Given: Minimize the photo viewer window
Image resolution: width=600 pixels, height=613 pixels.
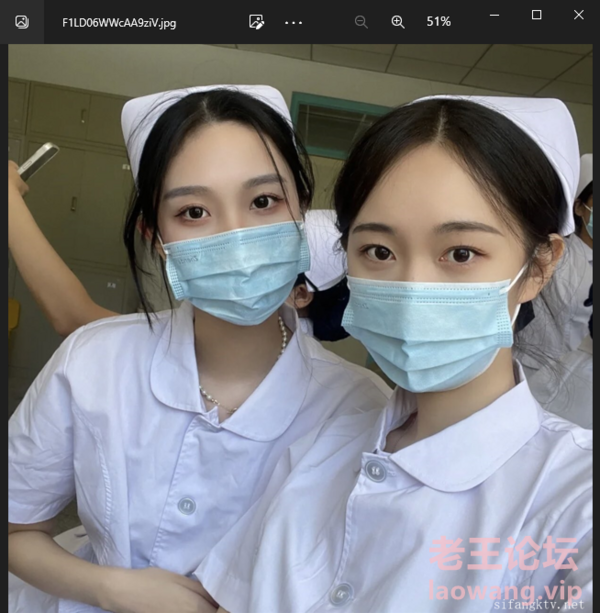Looking at the screenshot, I should pos(493,15).
